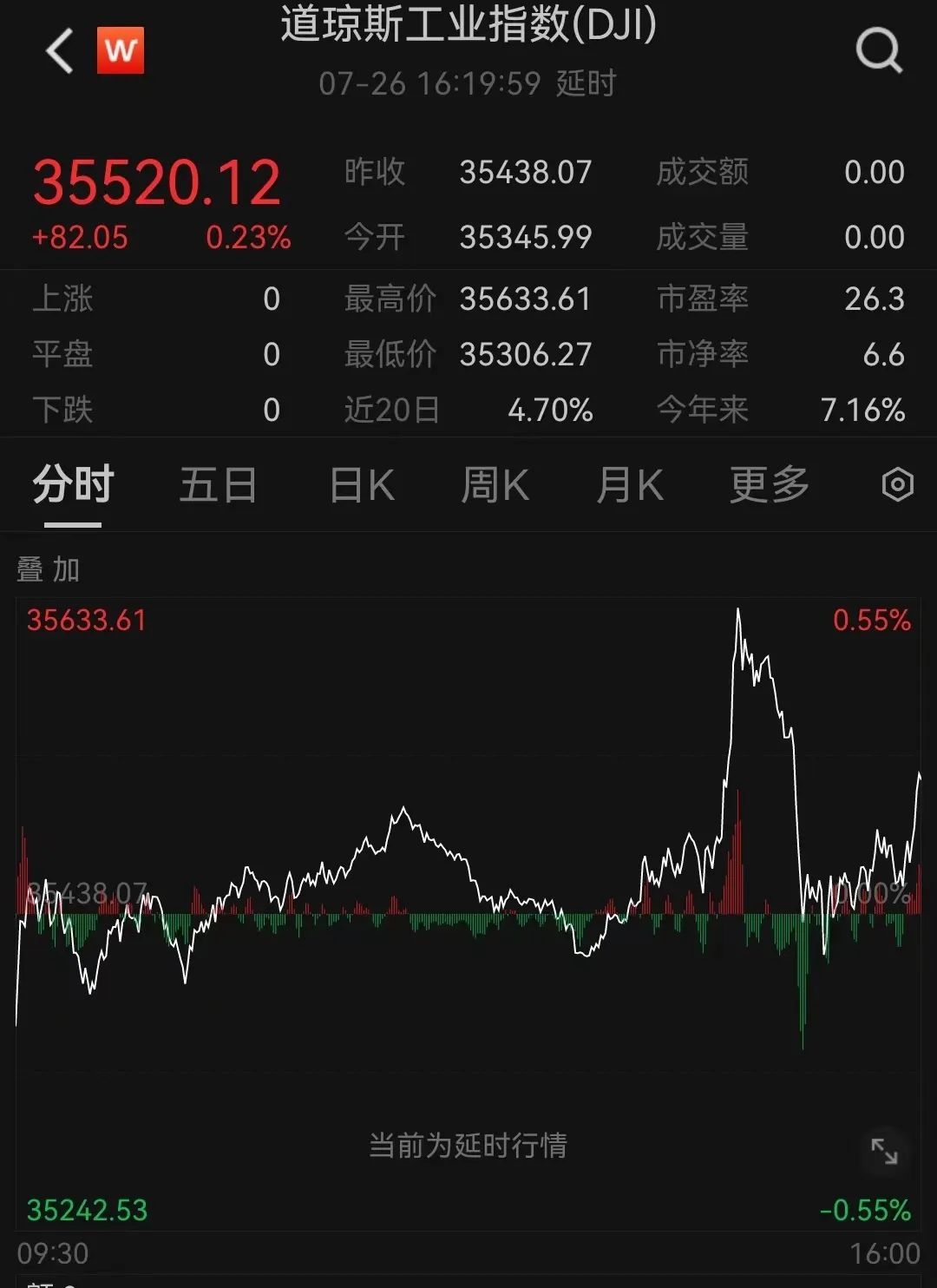Select the 日K chart tab
This screenshot has height=1288, width=937.
coord(360,485)
